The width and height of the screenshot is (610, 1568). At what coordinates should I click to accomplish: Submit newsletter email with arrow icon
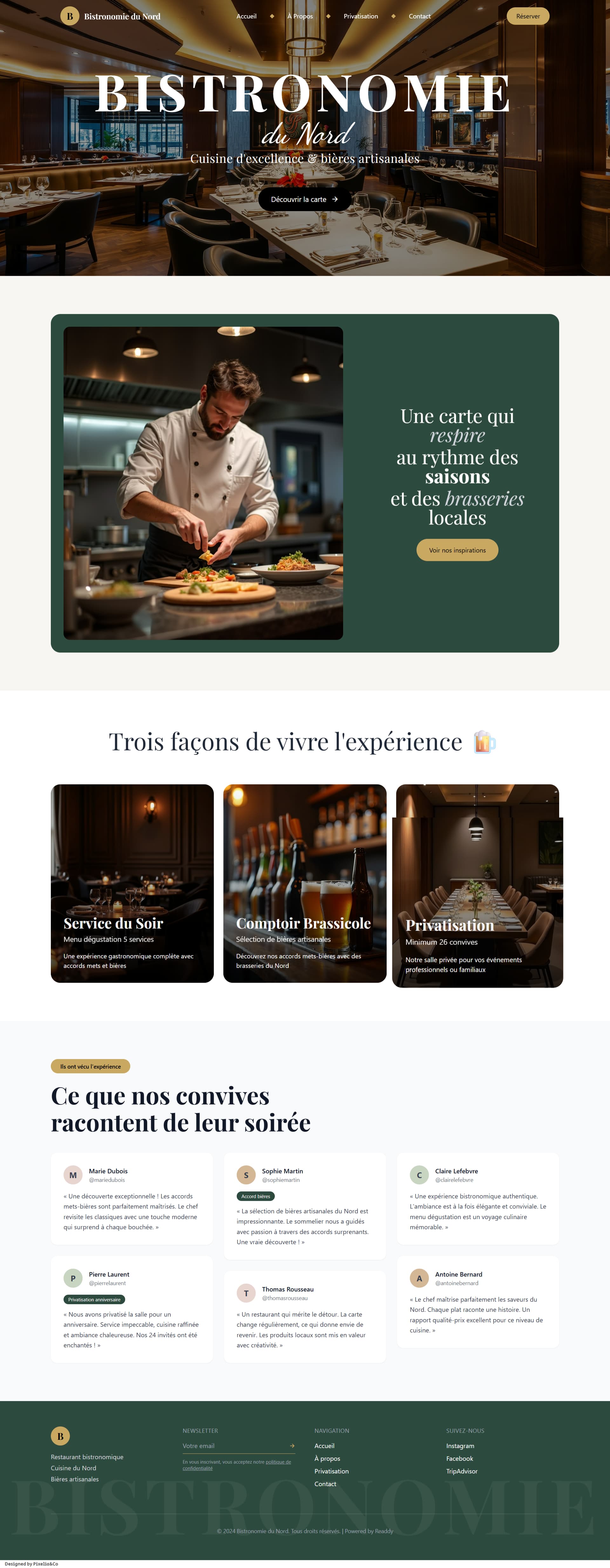point(292,1446)
